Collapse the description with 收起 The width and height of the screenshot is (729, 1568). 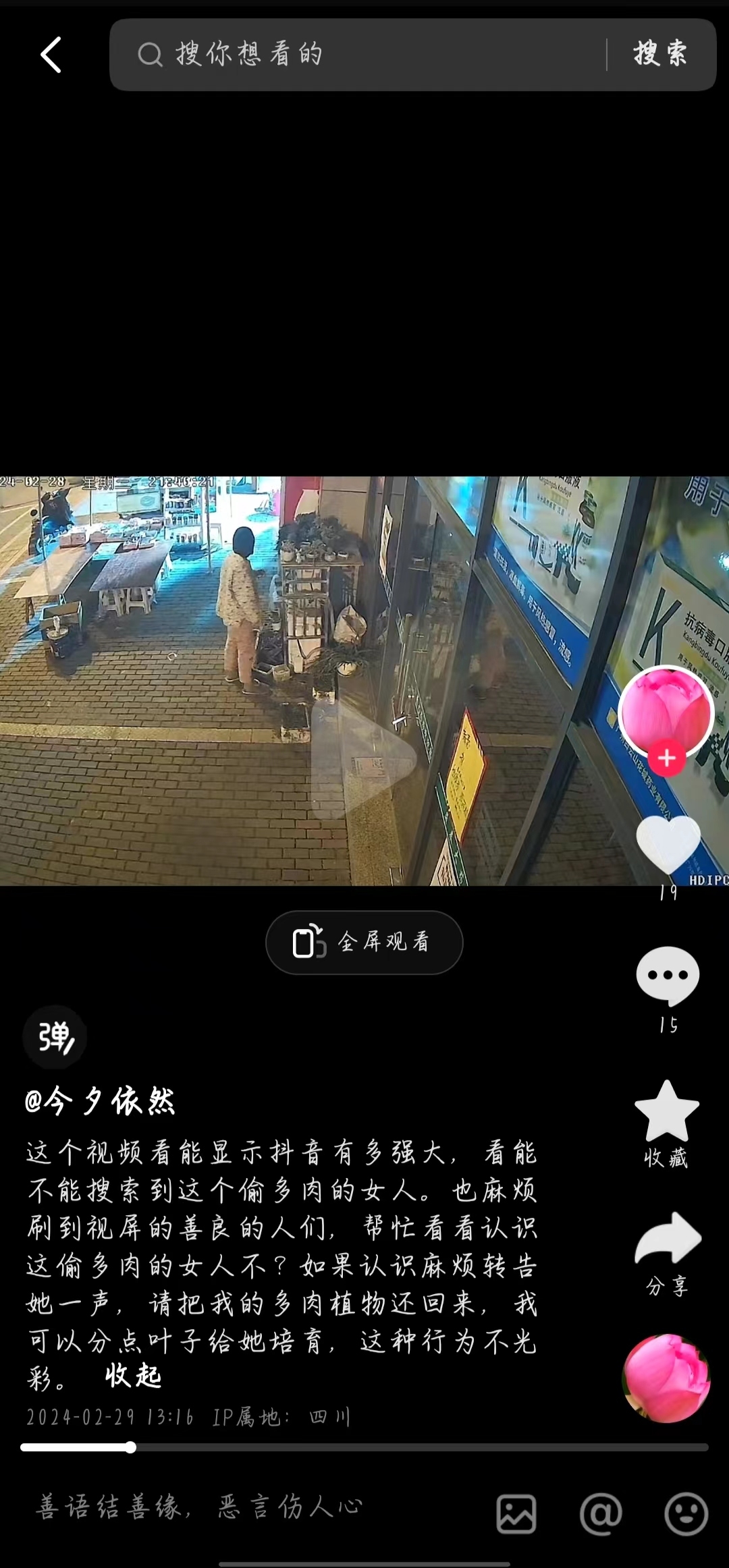point(133,1376)
